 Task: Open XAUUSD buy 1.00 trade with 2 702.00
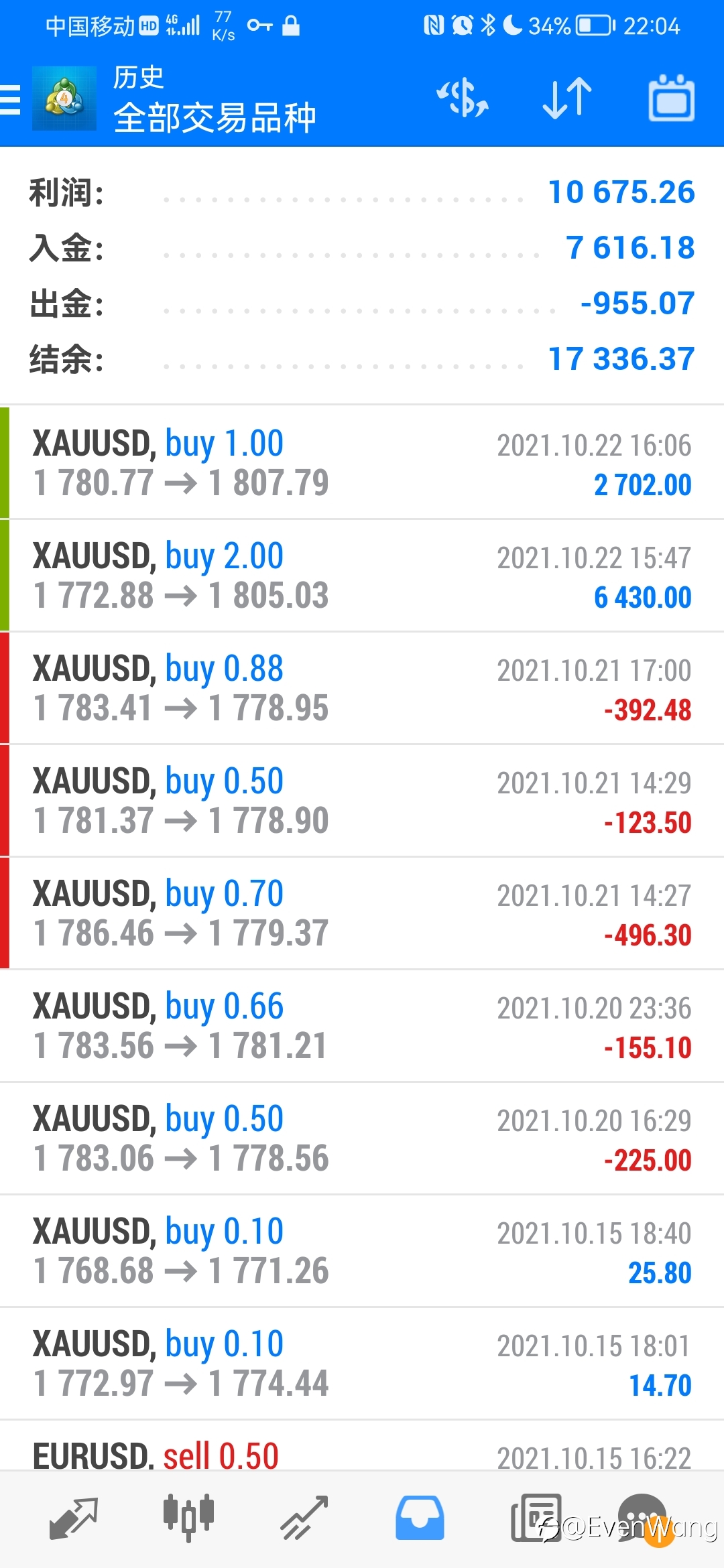tap(362, 462)
